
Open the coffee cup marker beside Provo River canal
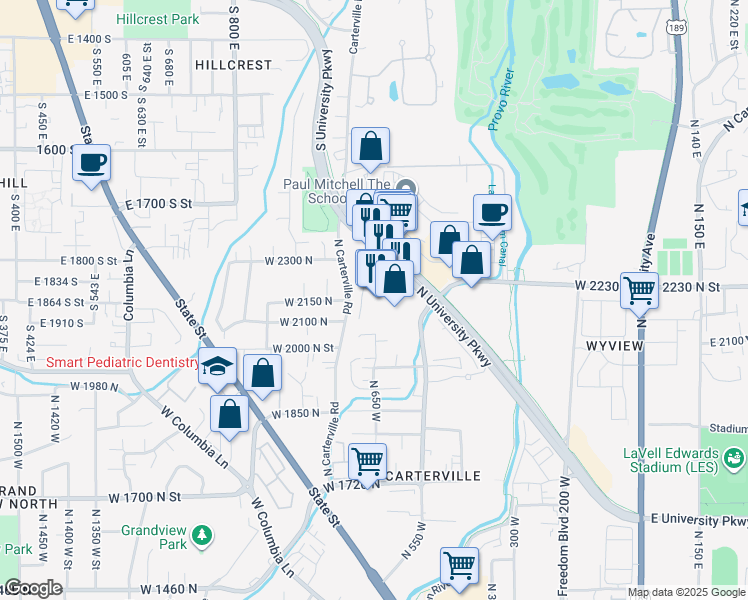click(x=492, y=213)
